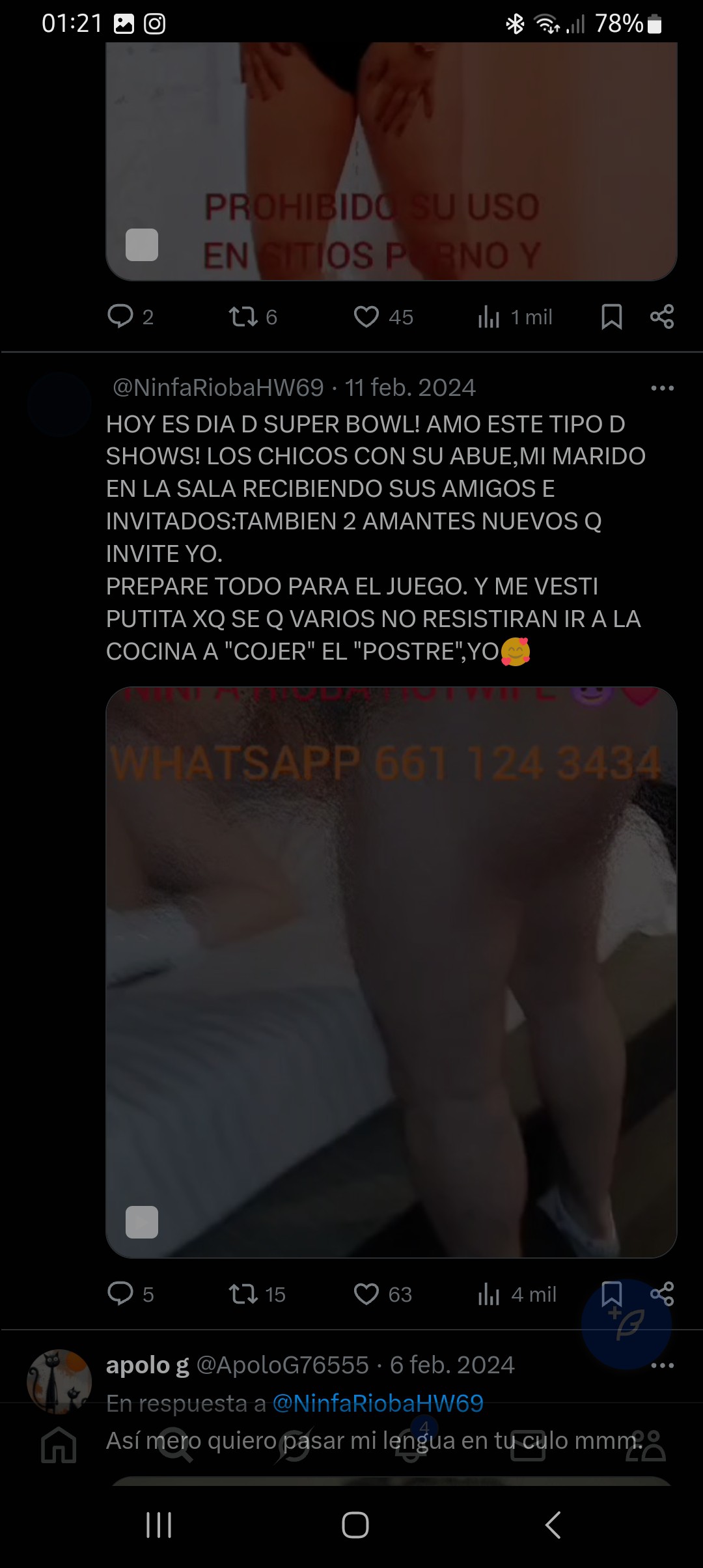This screenshot has width=703, height=1568.
Task: Bookmark the post with 1 mil views
Action: [x=611, y=317]
